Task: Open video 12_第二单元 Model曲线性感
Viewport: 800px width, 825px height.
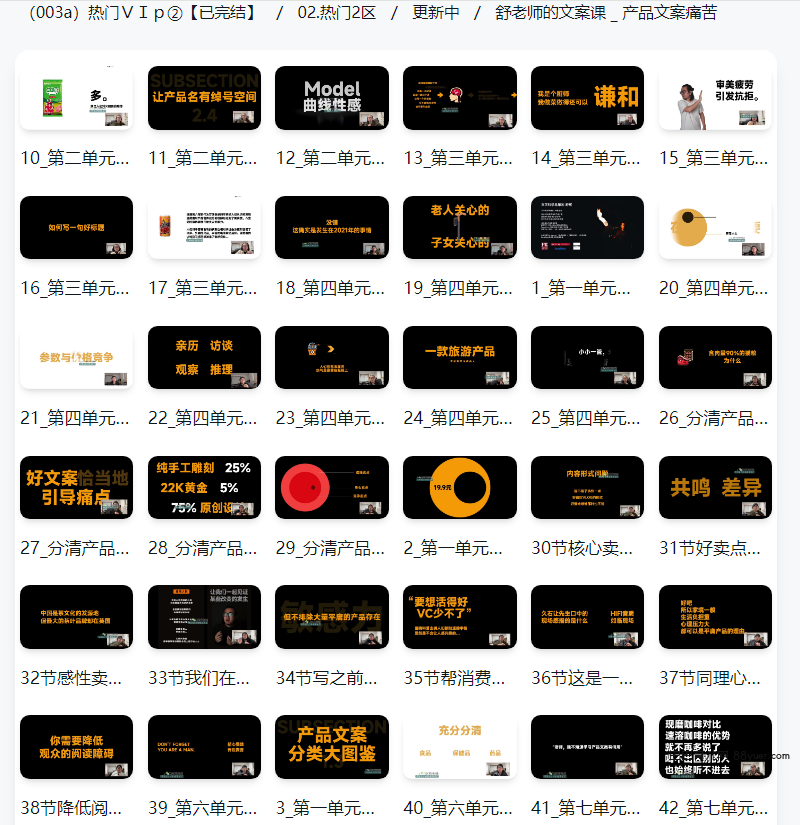Action: point(332,98)
